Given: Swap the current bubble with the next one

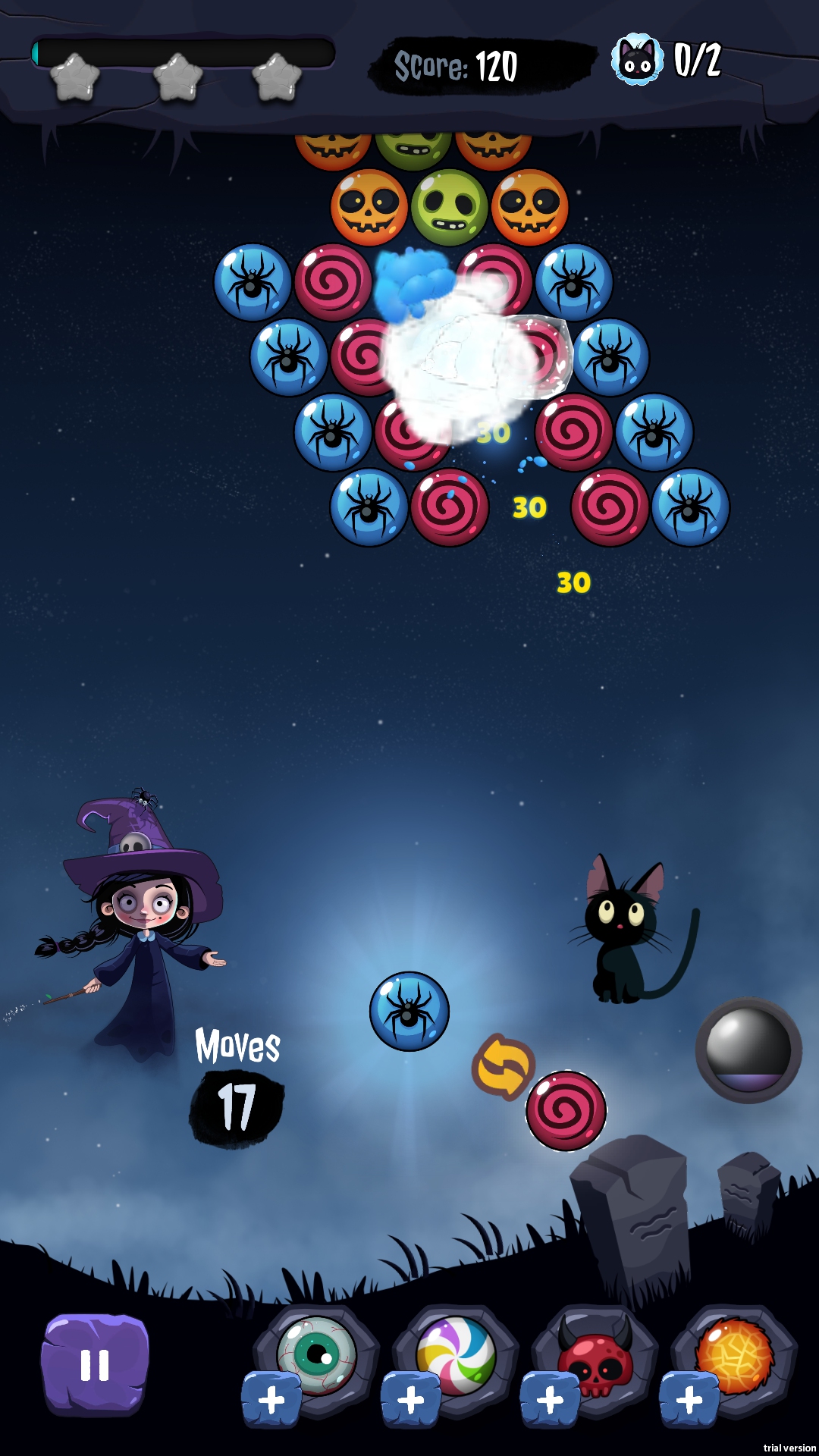Looking at the screenshot, I should click(503, 1066).
